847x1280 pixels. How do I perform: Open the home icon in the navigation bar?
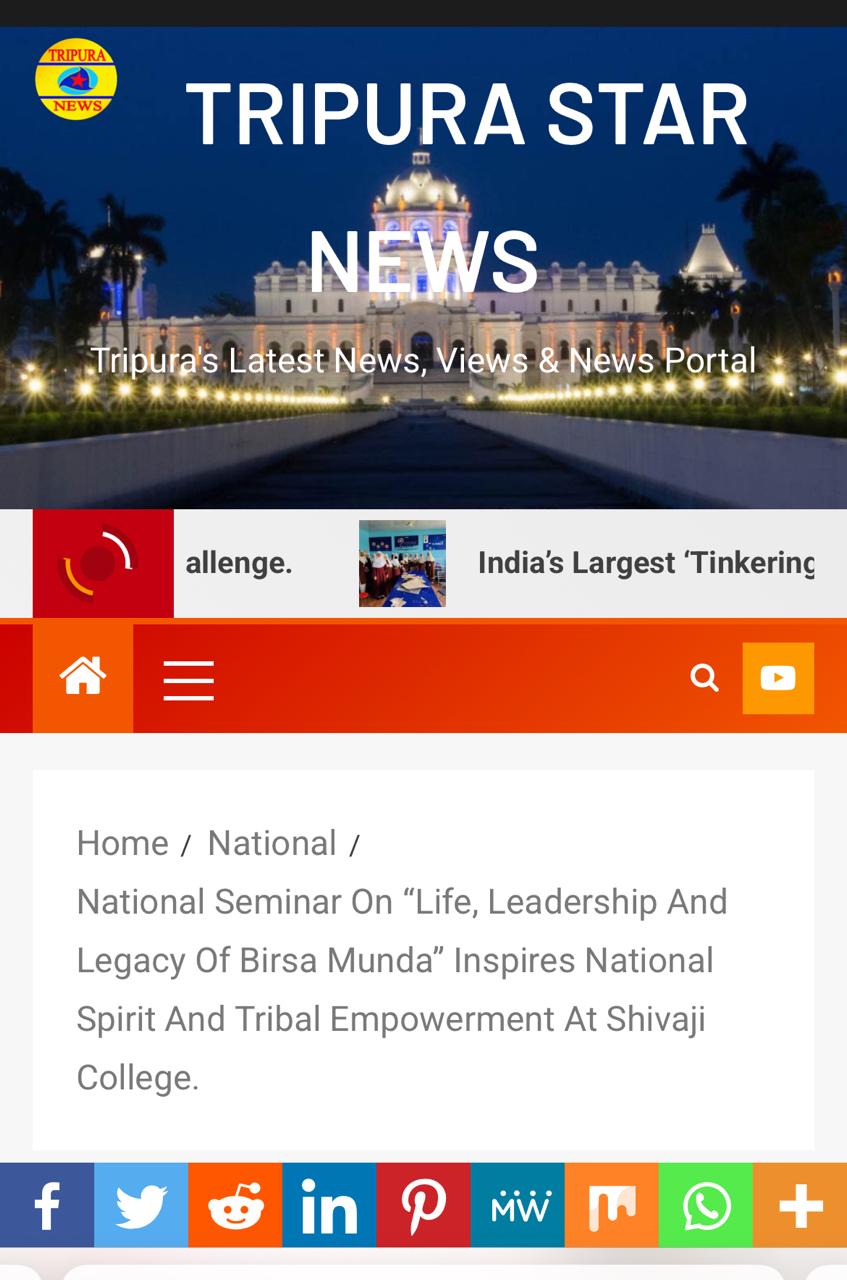[x=82, y=677]
